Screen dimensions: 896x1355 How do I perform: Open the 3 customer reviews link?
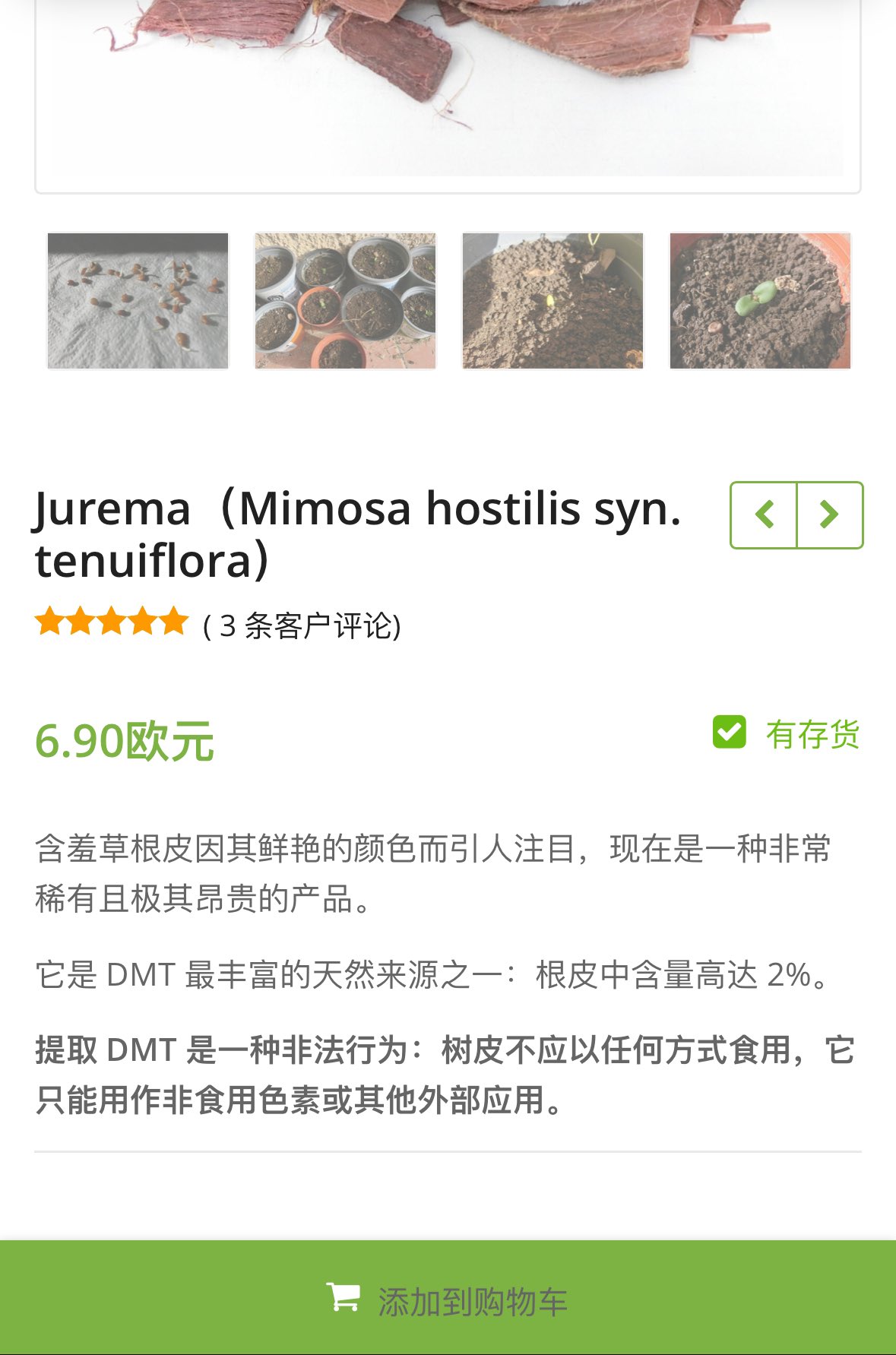302,626
